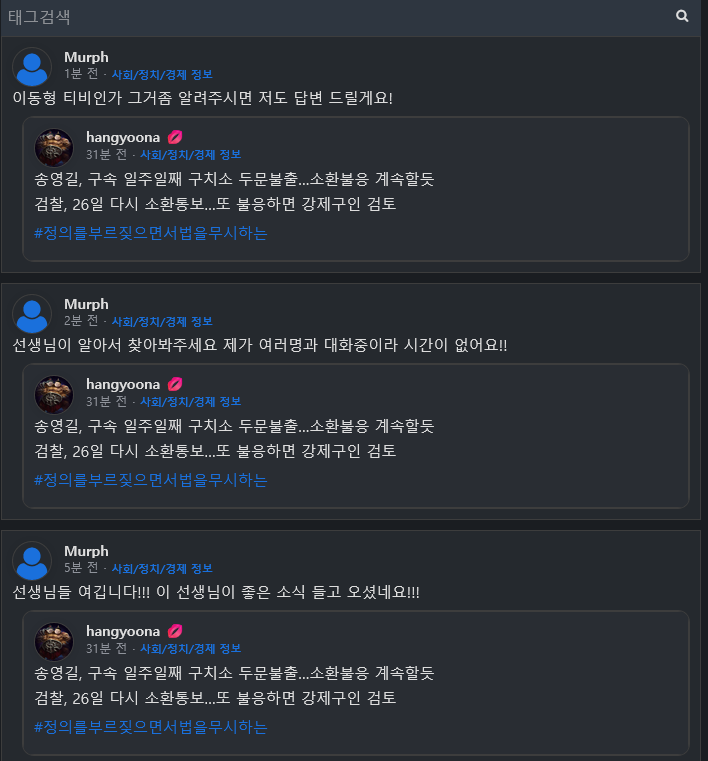Tap hashtag in quoted post under 5분 전 reply
Viewport: 708px width, 761px height.
coord(150,727)
